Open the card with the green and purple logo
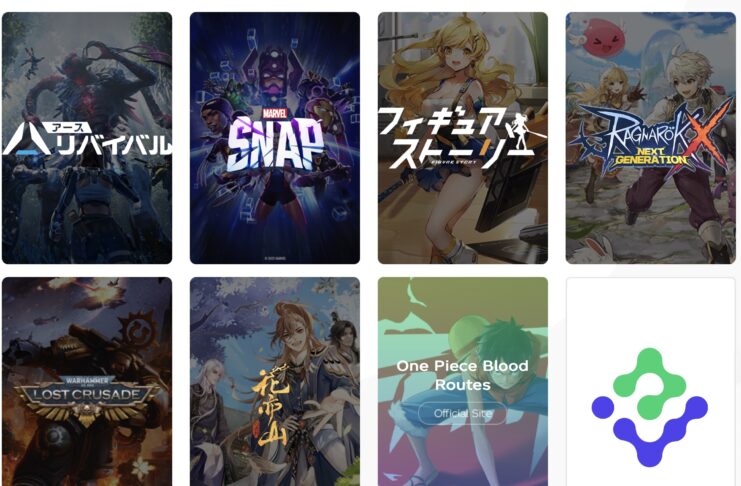Screen dimensions: 741x486 pos(651,385)
